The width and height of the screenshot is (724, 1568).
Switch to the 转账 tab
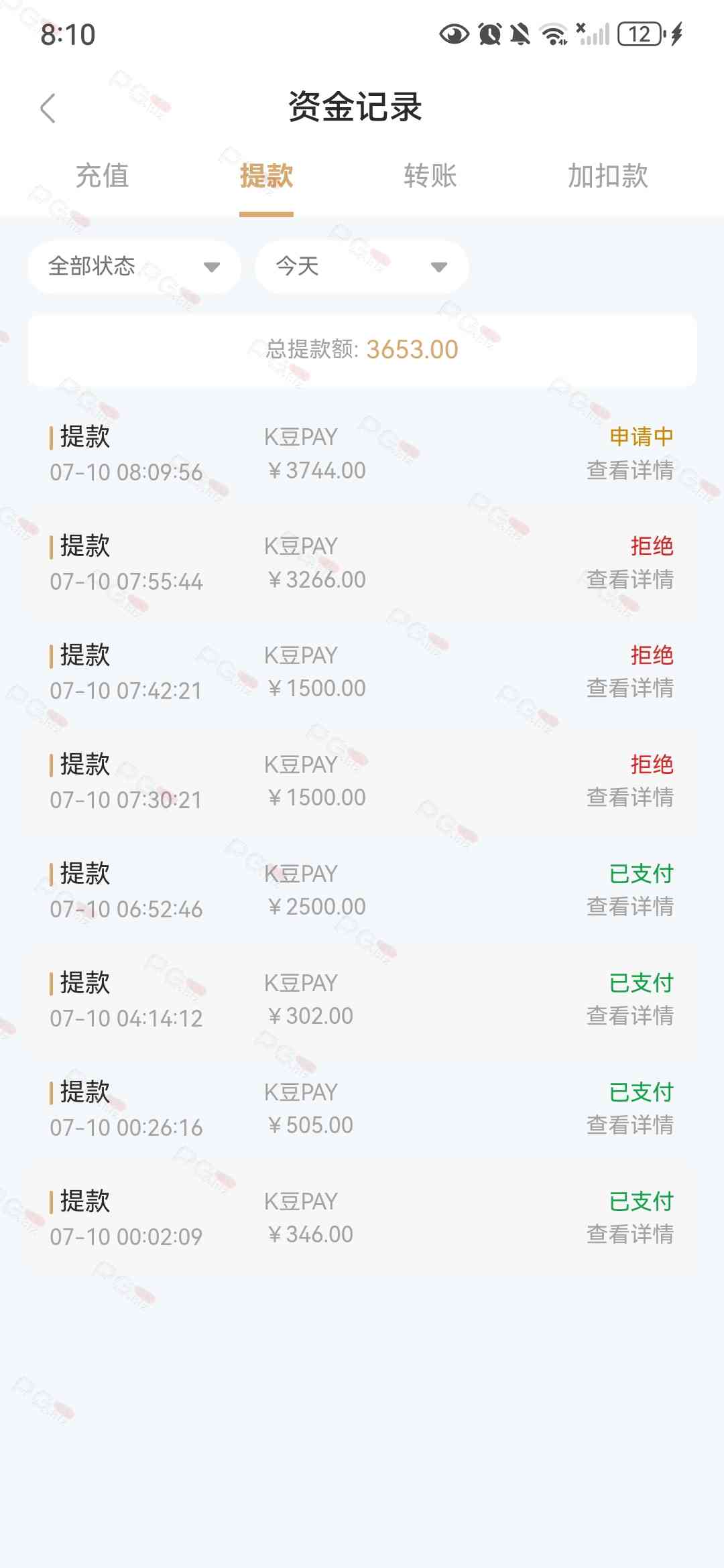click(x=430, y=176)
